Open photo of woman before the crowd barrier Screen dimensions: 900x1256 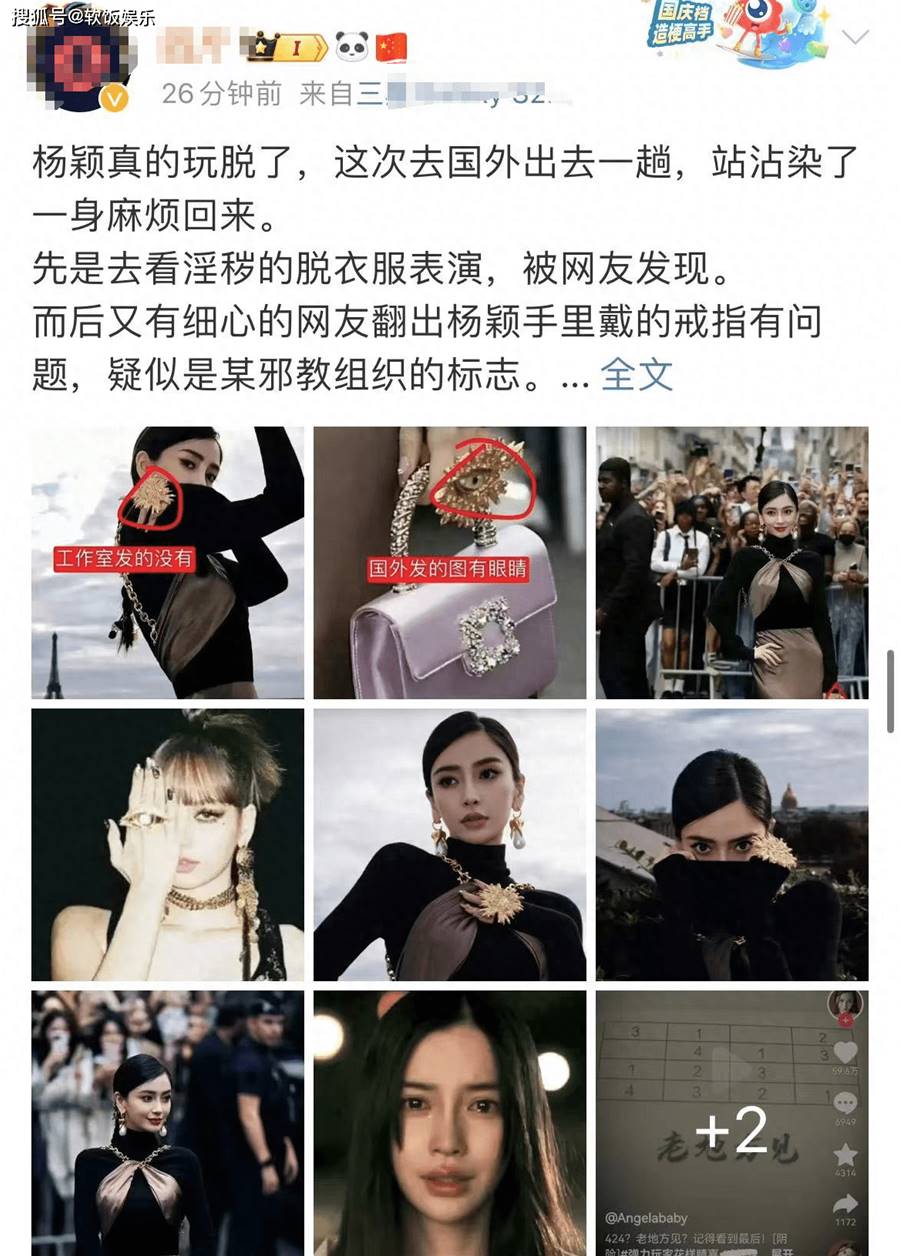tap(732, 562)
